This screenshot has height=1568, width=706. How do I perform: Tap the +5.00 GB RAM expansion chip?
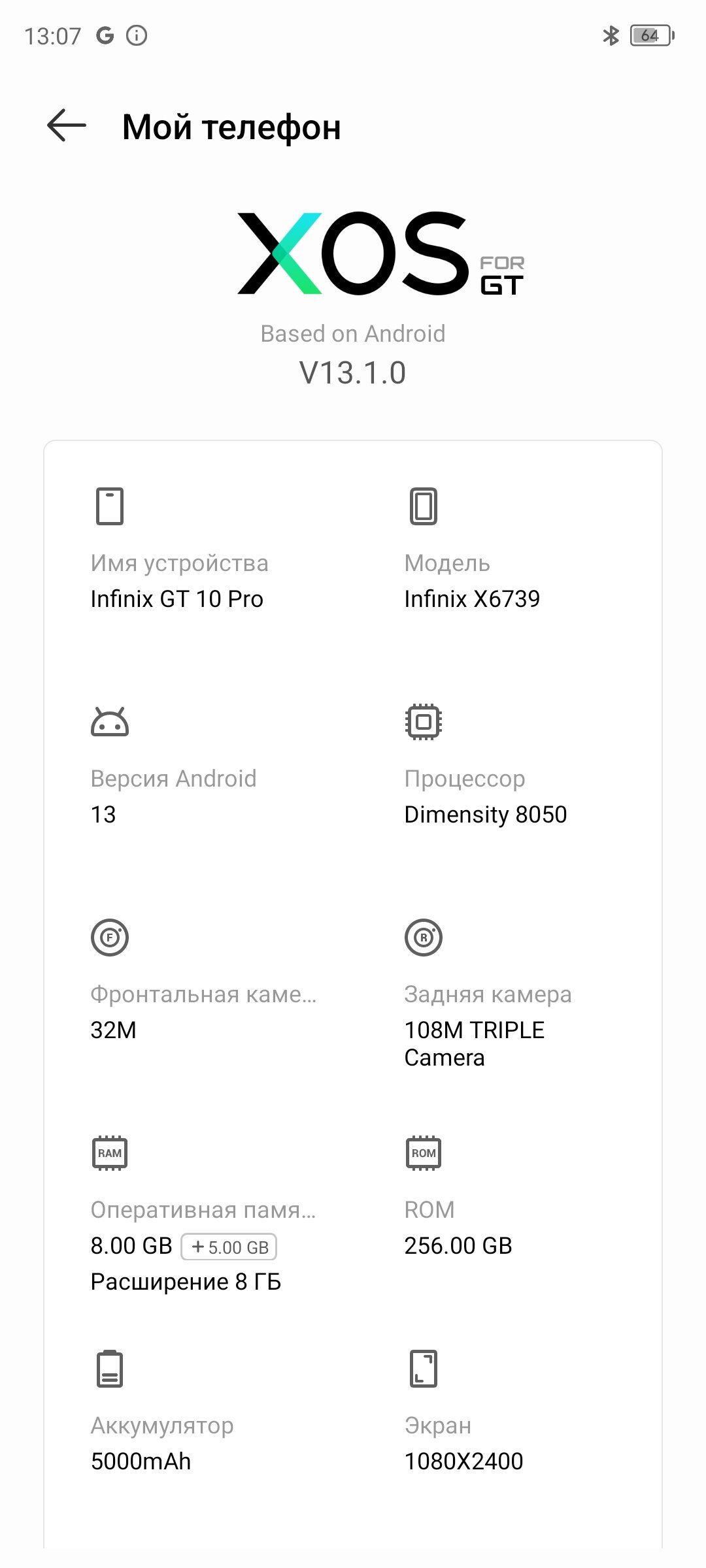[x=229, y=1247]
